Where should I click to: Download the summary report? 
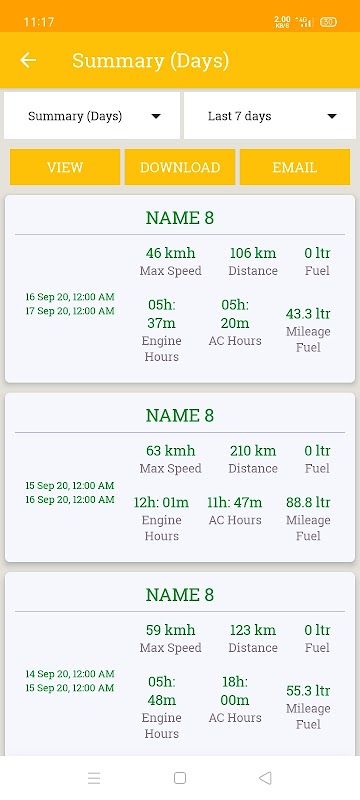(x=180, y=167)
